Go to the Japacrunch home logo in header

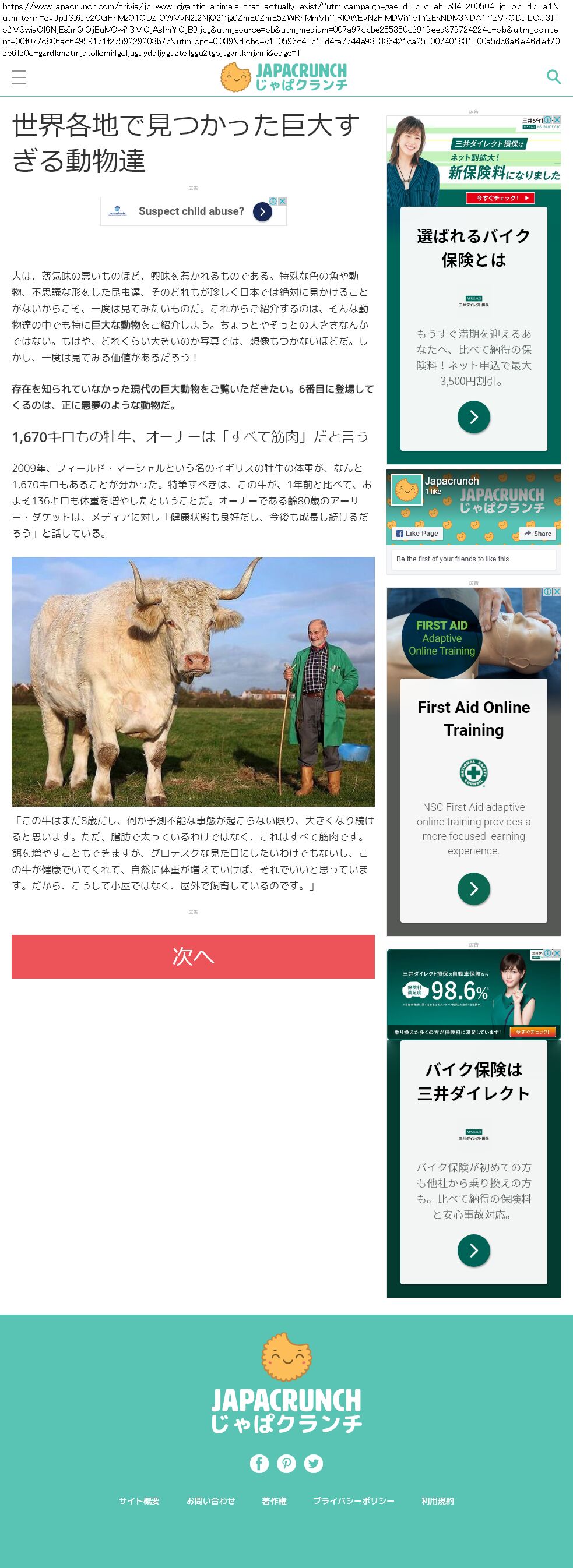coord(284,77)
